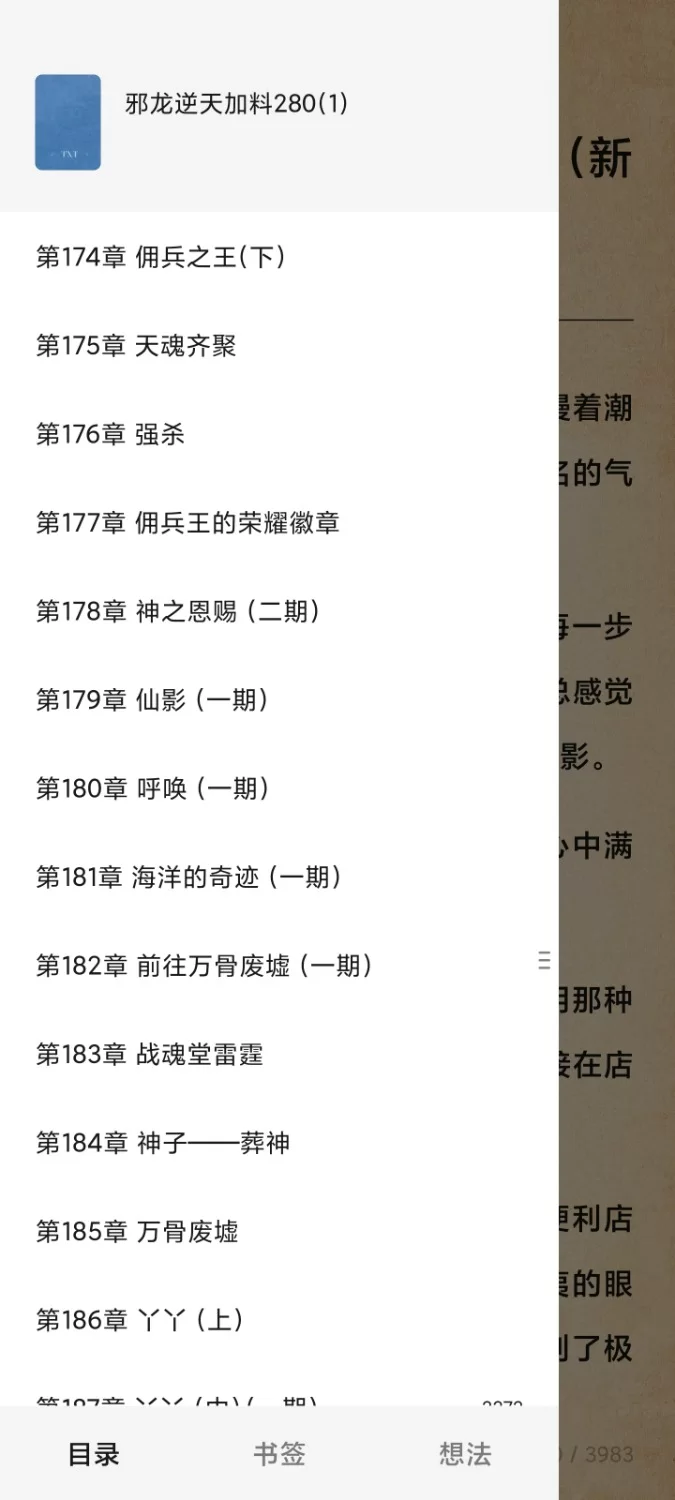Tap the chapter list scroll handle
This screenshot has height=1500, width=675.
pyautogui.click(x=543, y=960)
